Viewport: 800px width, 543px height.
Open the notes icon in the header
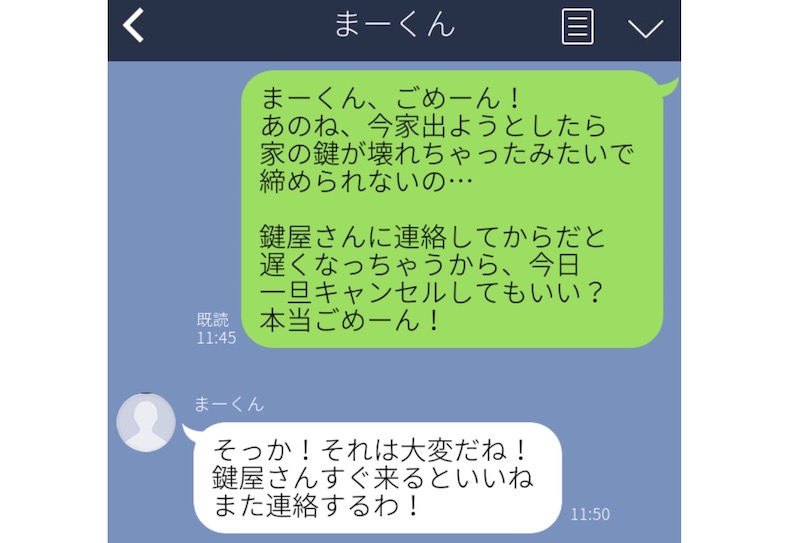point(577,27)
